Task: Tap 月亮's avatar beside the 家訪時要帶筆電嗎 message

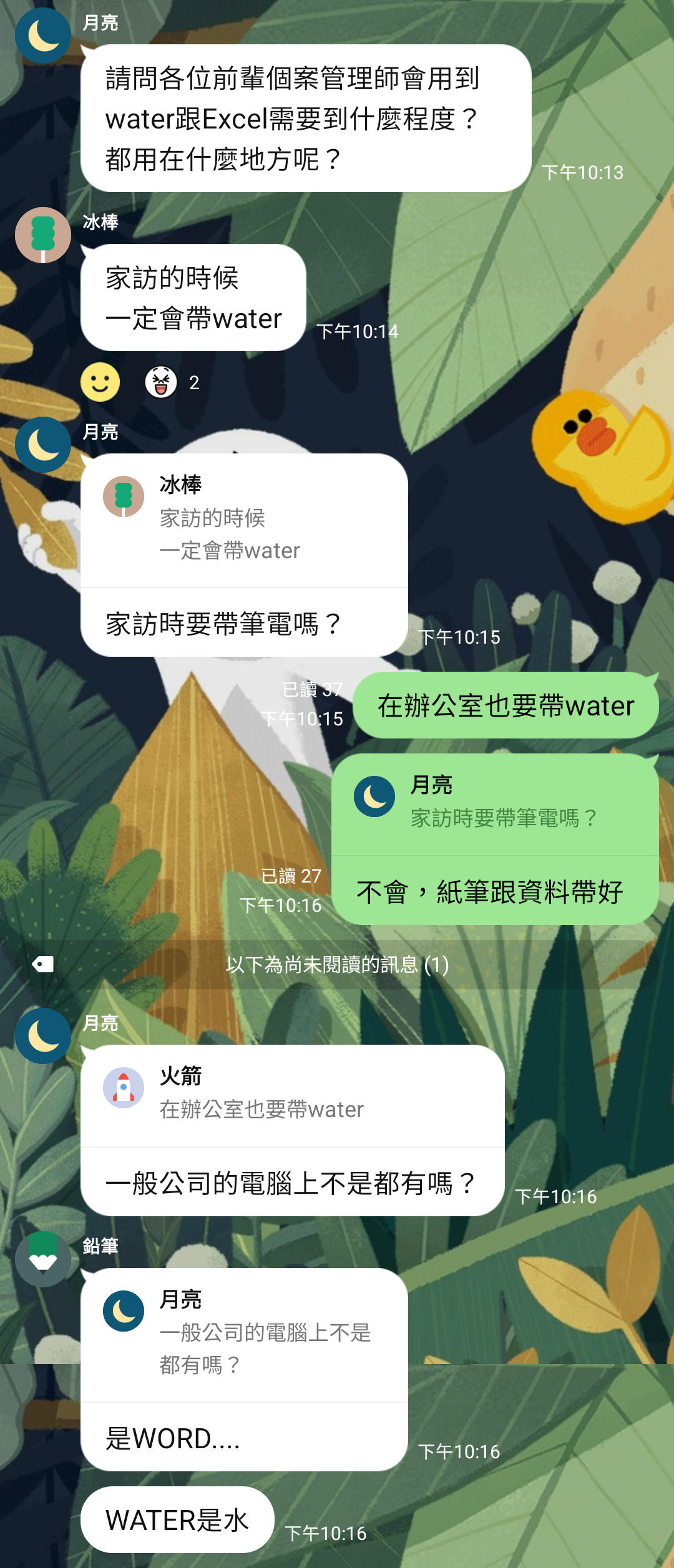Action: [42, 445]
